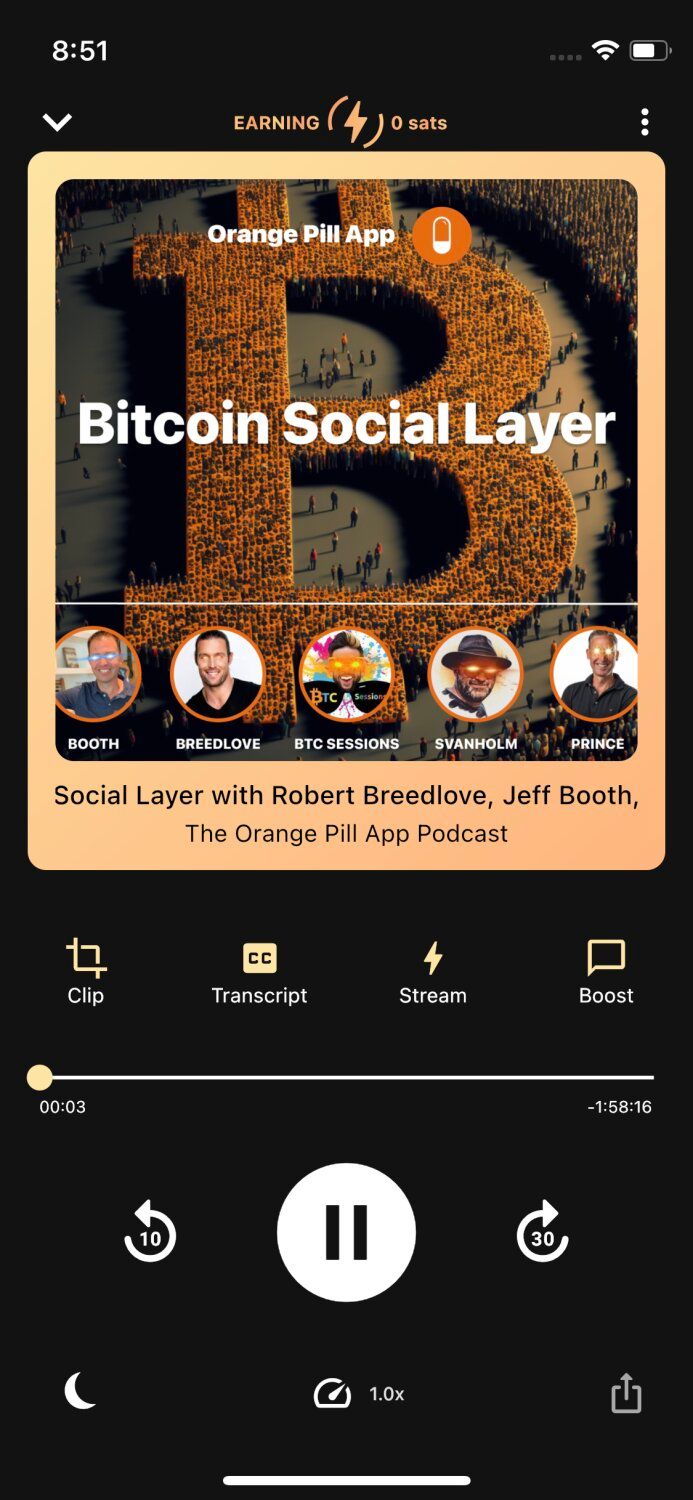Tap the Earning 0 sats indicator
Image resolution: width=693 pixels, height=1500 pixels.
pyautogui.click(x=340, y=123)
